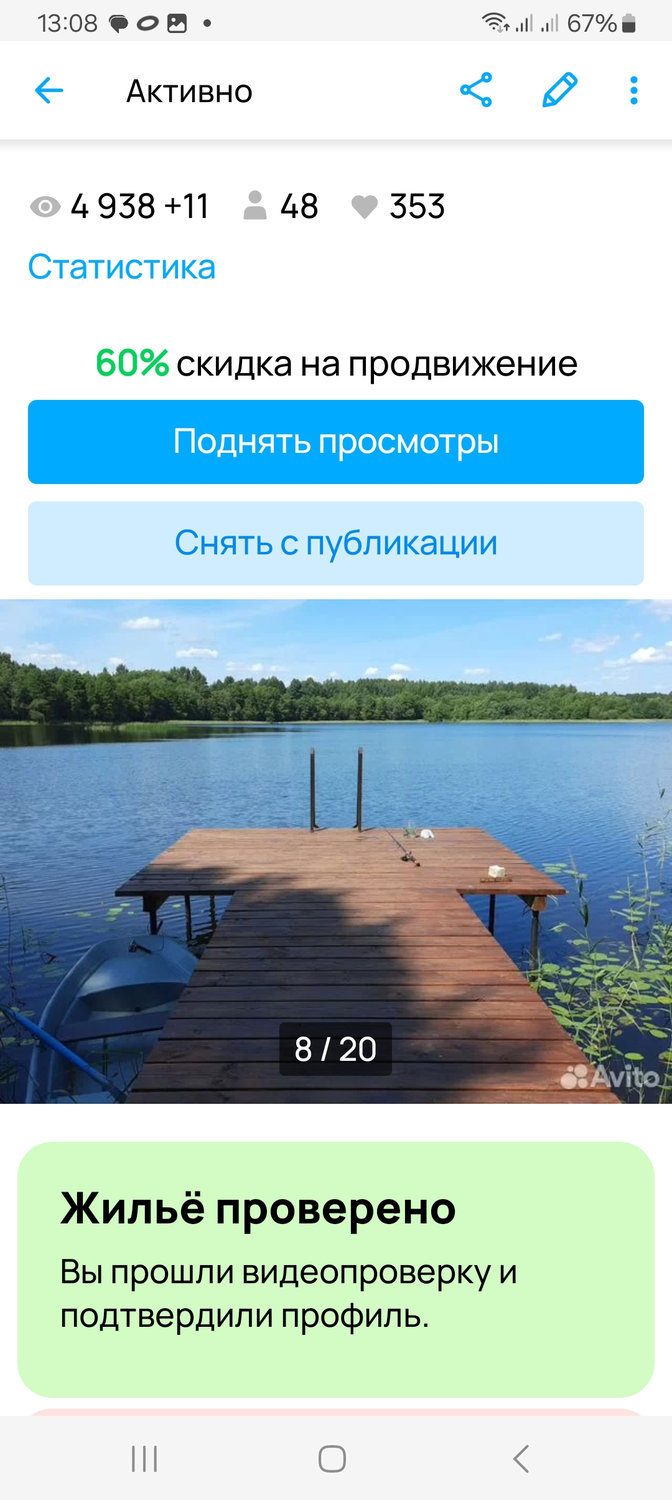Screen dimensions: 672x1500
Task: Tap Снять с публикации button
Action: tap(336, 543)
